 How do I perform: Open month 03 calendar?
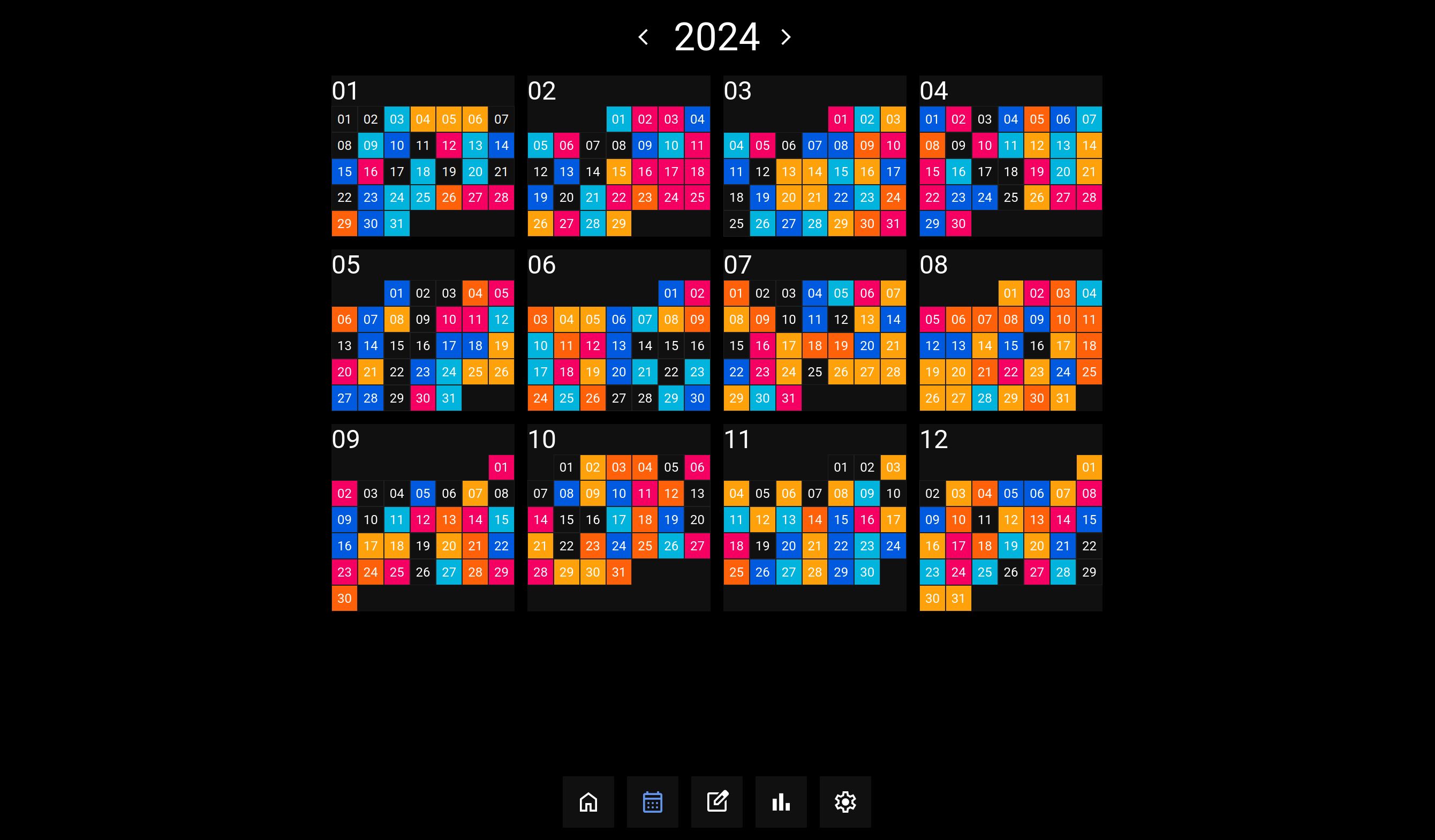pos(737,91)
